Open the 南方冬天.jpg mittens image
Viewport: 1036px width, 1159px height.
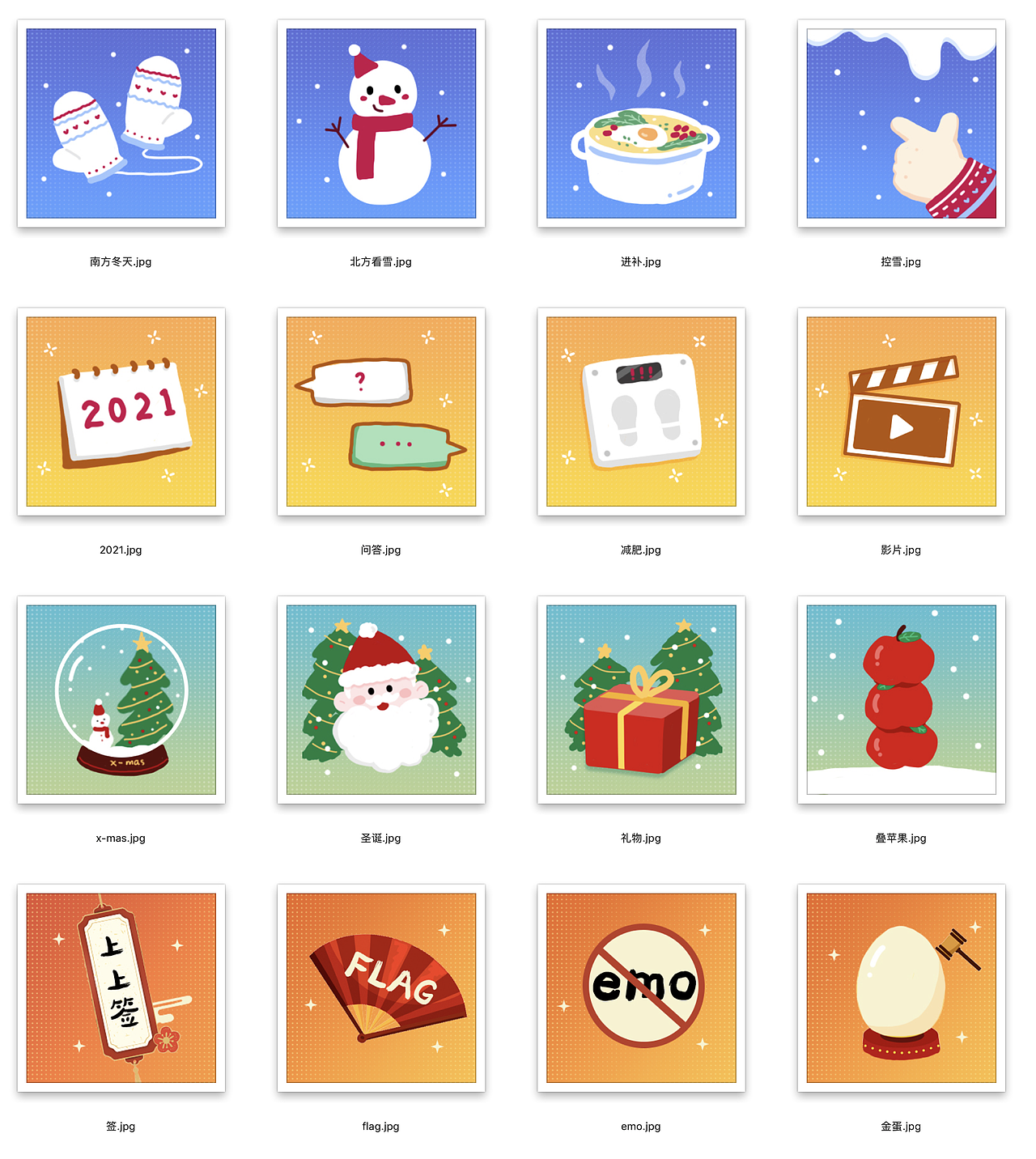click(121, 124)
